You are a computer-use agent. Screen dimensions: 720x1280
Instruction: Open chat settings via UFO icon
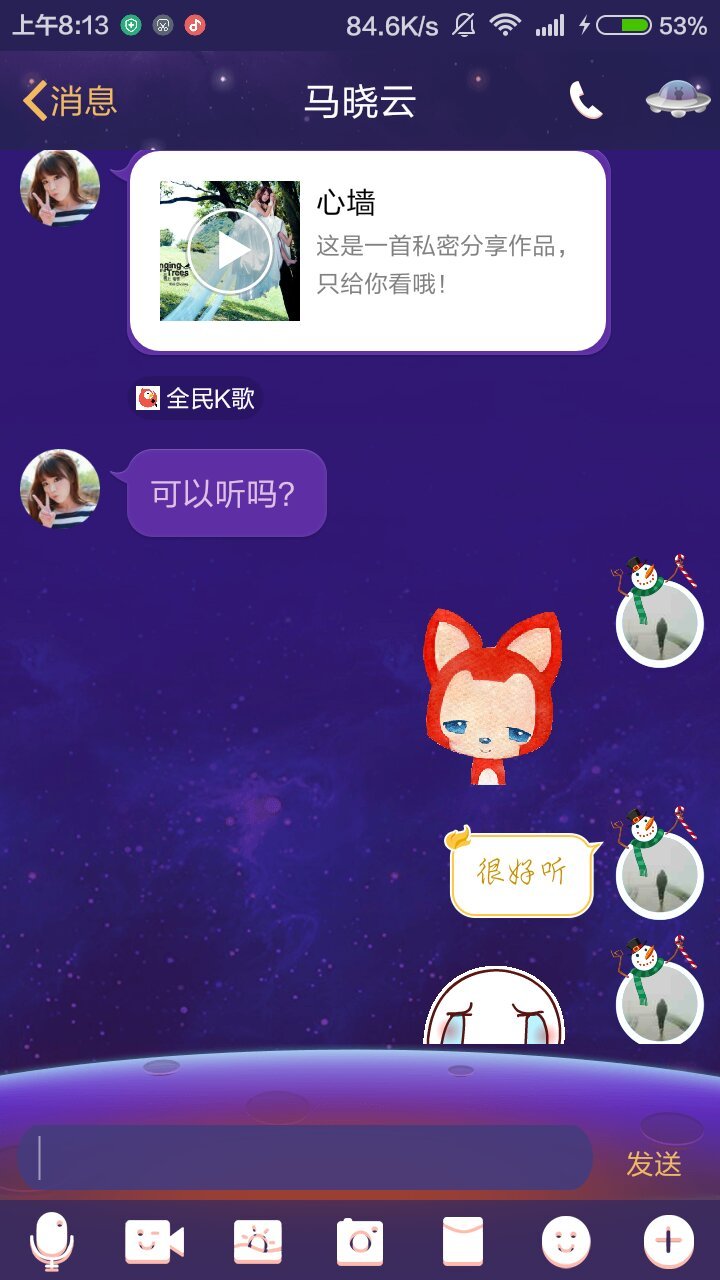tap(678, 100)
